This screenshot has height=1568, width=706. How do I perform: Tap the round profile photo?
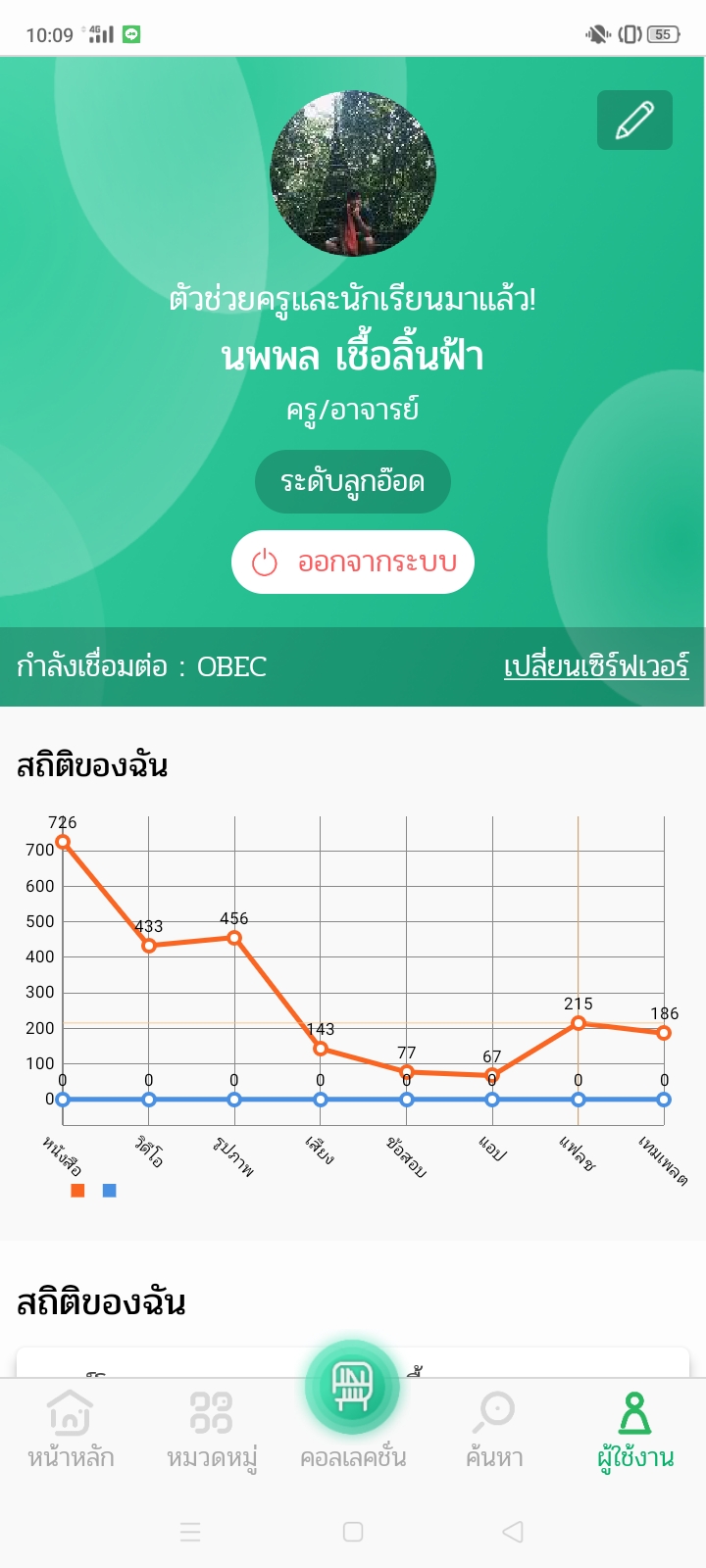(x=353, y=174)
